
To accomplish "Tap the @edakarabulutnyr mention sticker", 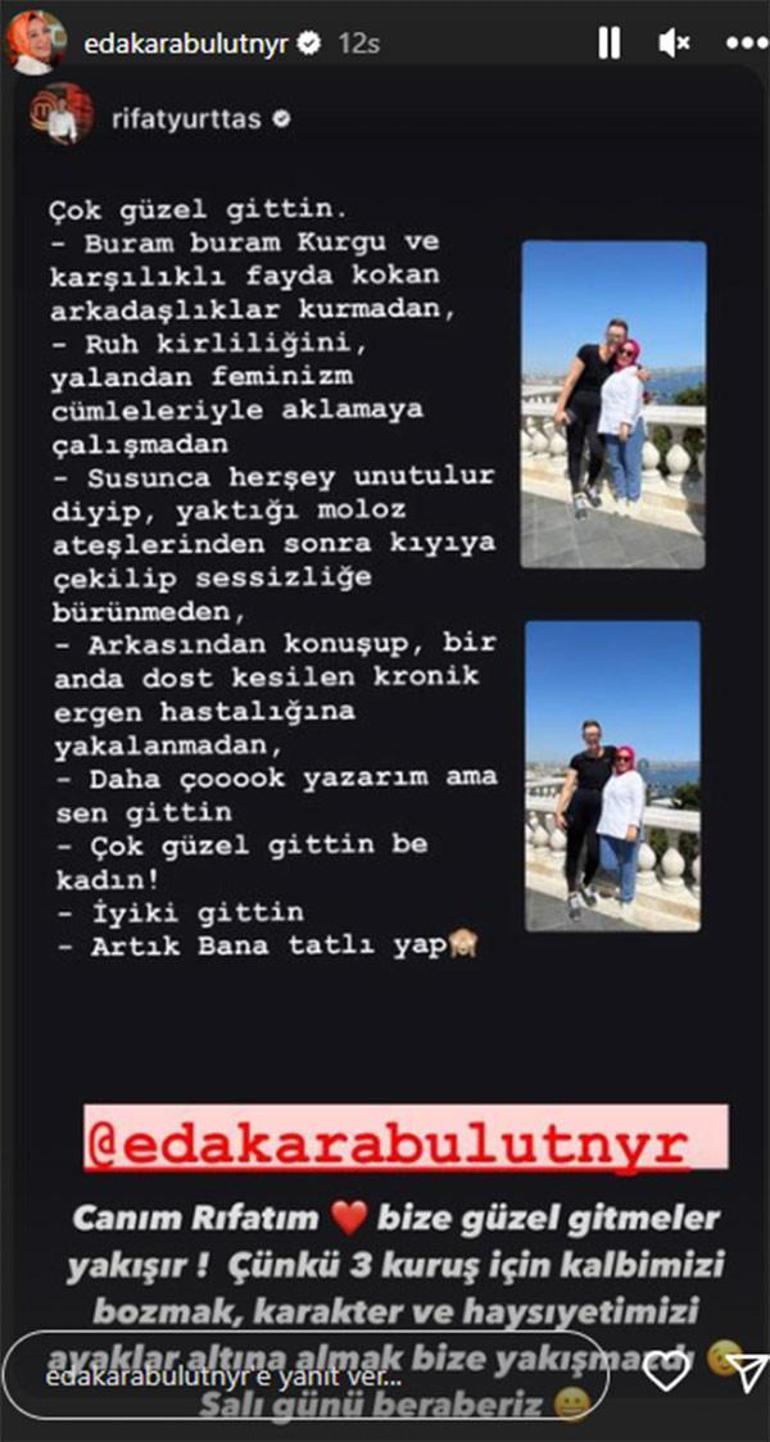I will click(404, 1138).
